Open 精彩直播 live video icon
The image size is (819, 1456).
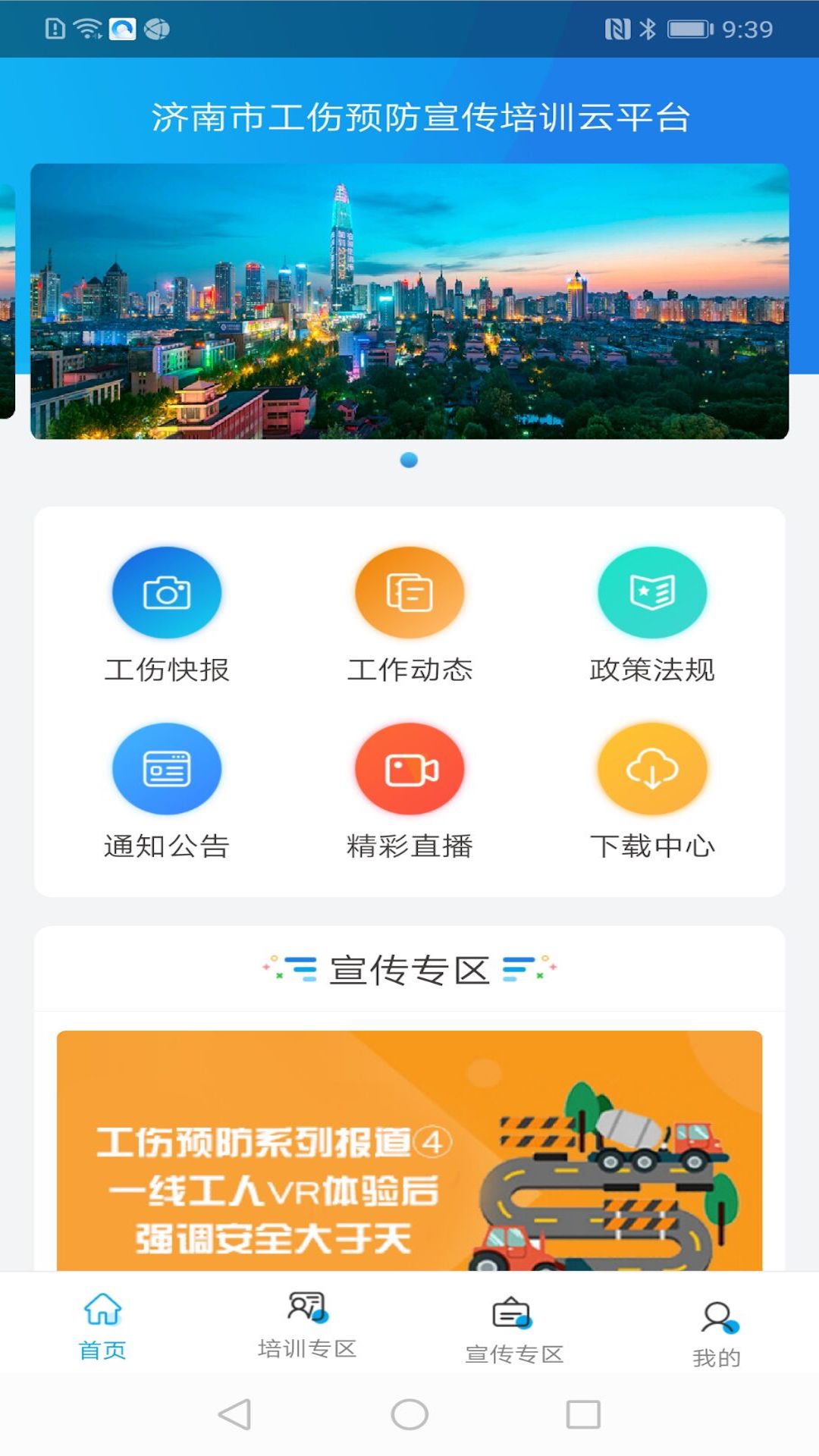pyautogui.click(x=409, y=768)
